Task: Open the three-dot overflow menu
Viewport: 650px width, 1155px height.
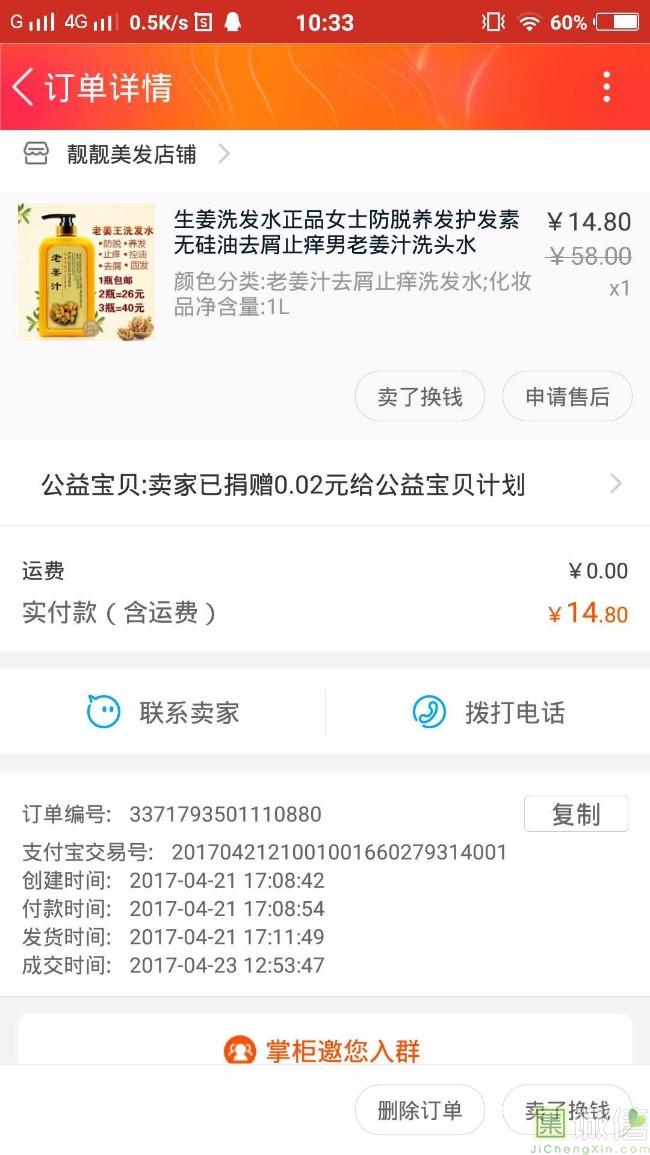Action: [x=606, y=87]
